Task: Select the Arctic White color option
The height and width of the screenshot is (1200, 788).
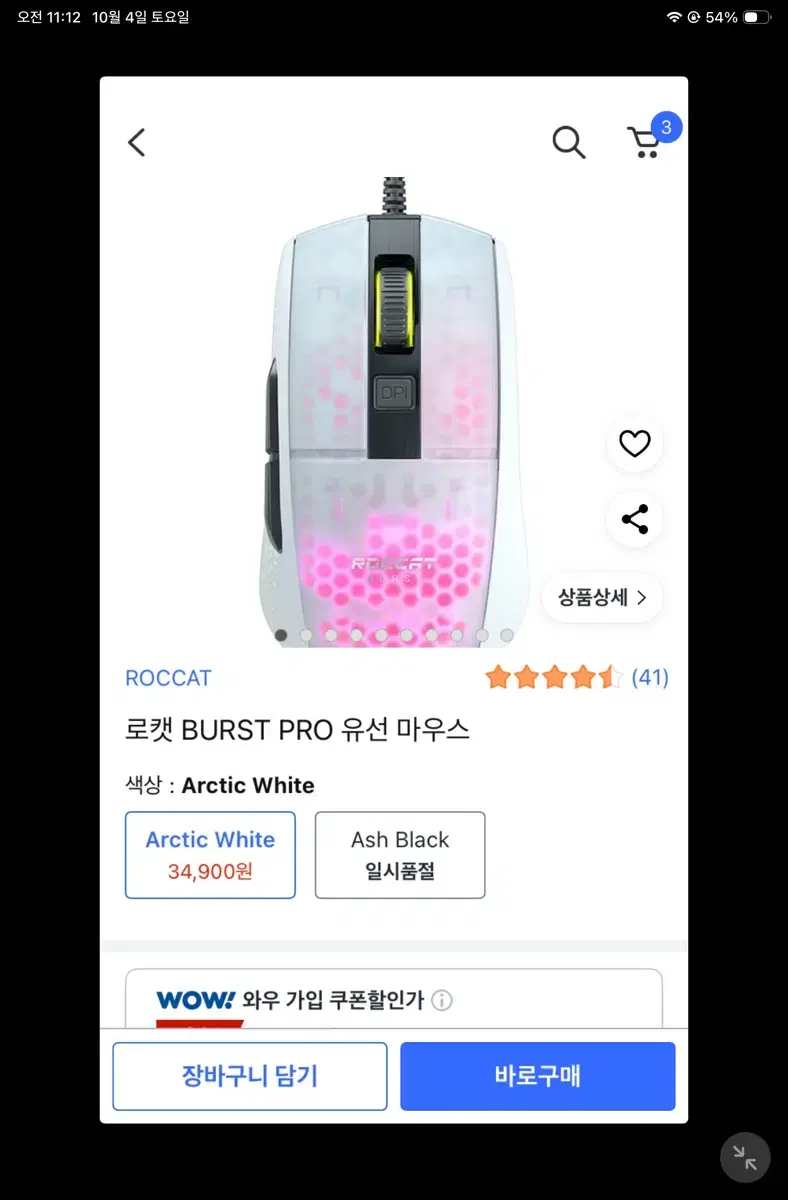Action: tap(210, 855)
